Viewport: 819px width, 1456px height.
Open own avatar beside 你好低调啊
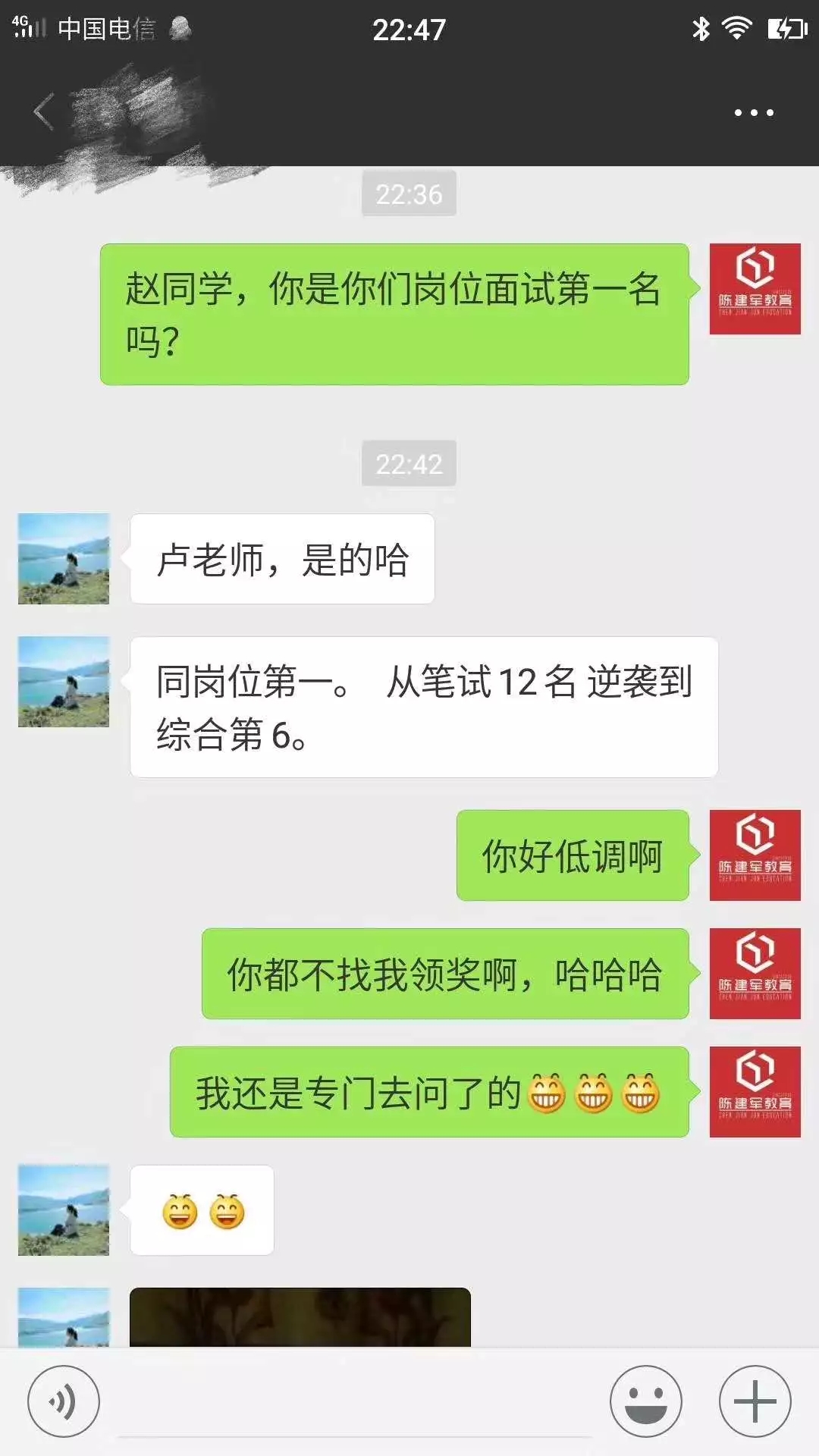tap(755, 855)
